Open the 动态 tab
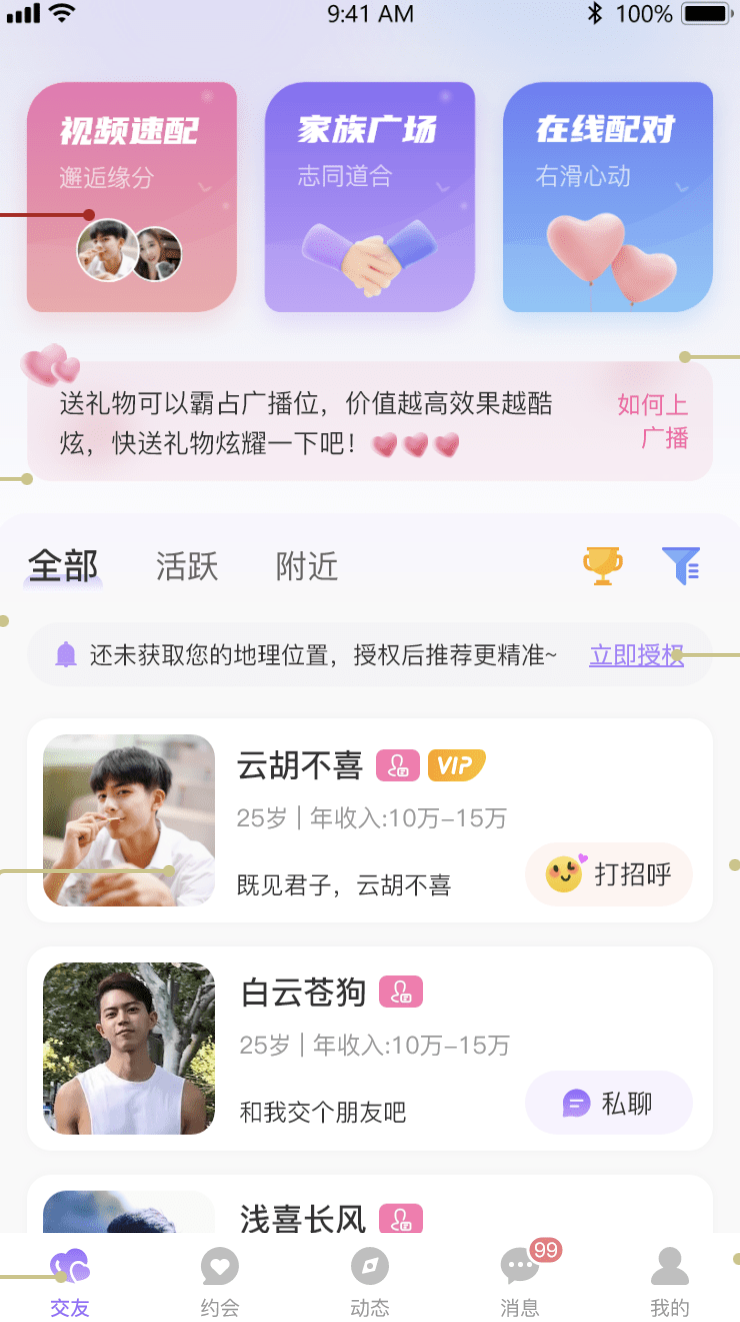This screenshot has height=1322, width=740. (370, 1282)
